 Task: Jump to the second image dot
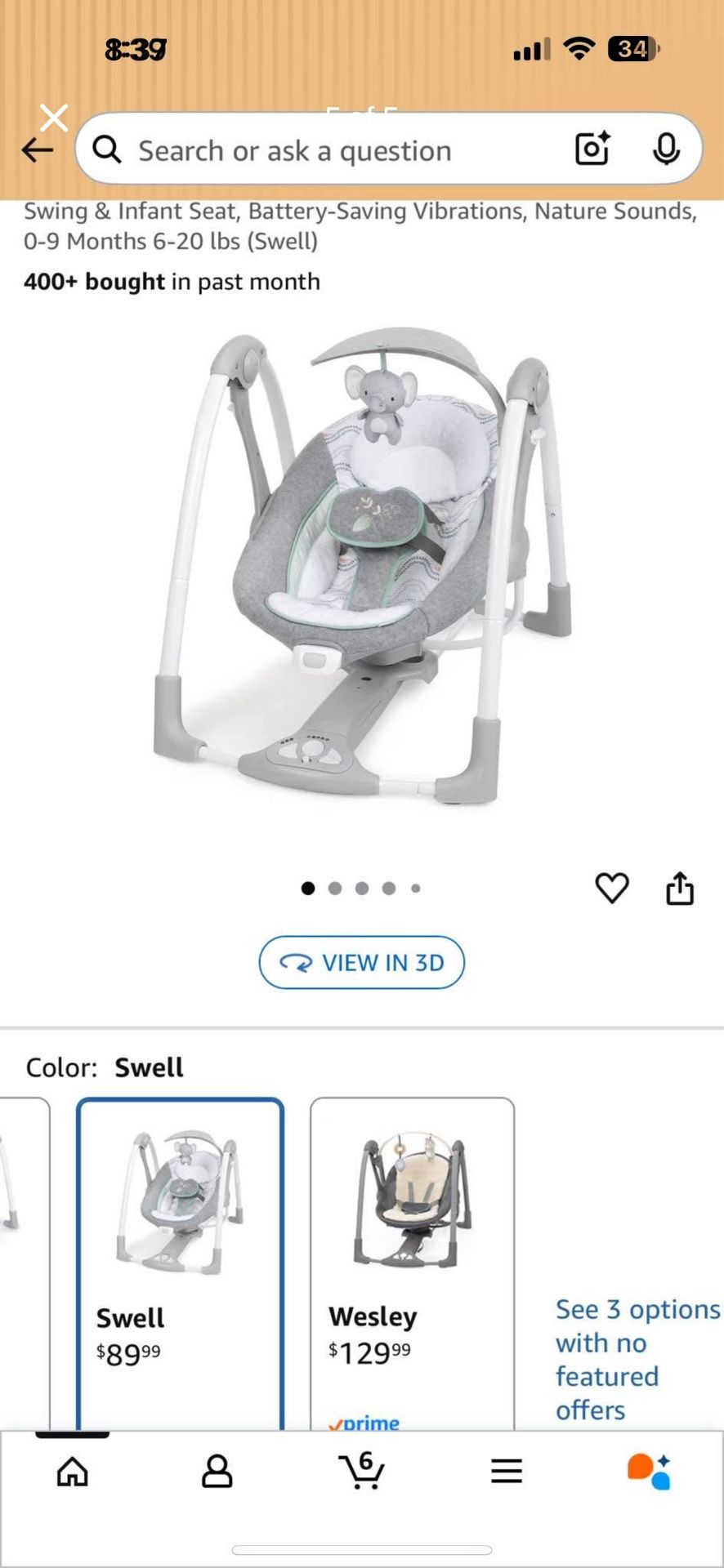click(334, 889)
